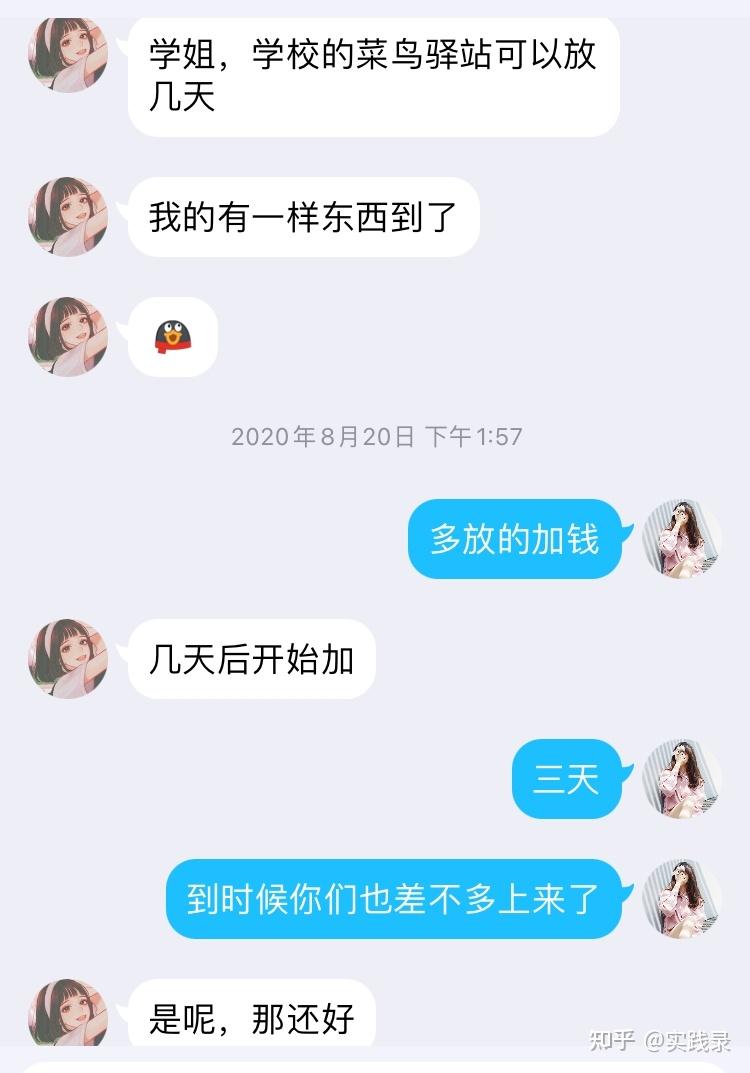This screenshot has width=750, height=1073.
Task: Tap the avatar next to "我的有一样东西到了"
Action: pos(68,217)
